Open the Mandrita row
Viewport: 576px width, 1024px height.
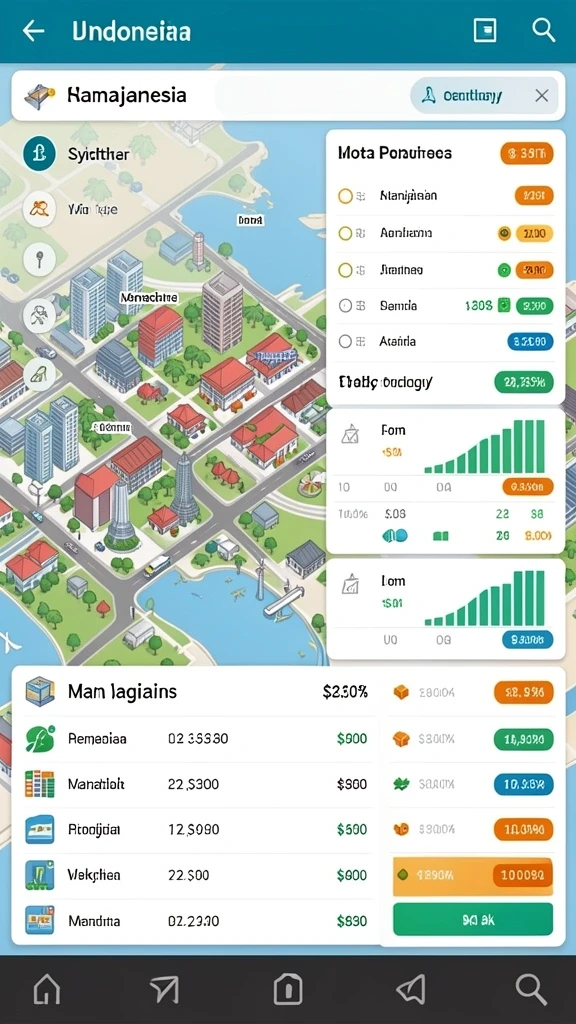pos(196,921)
